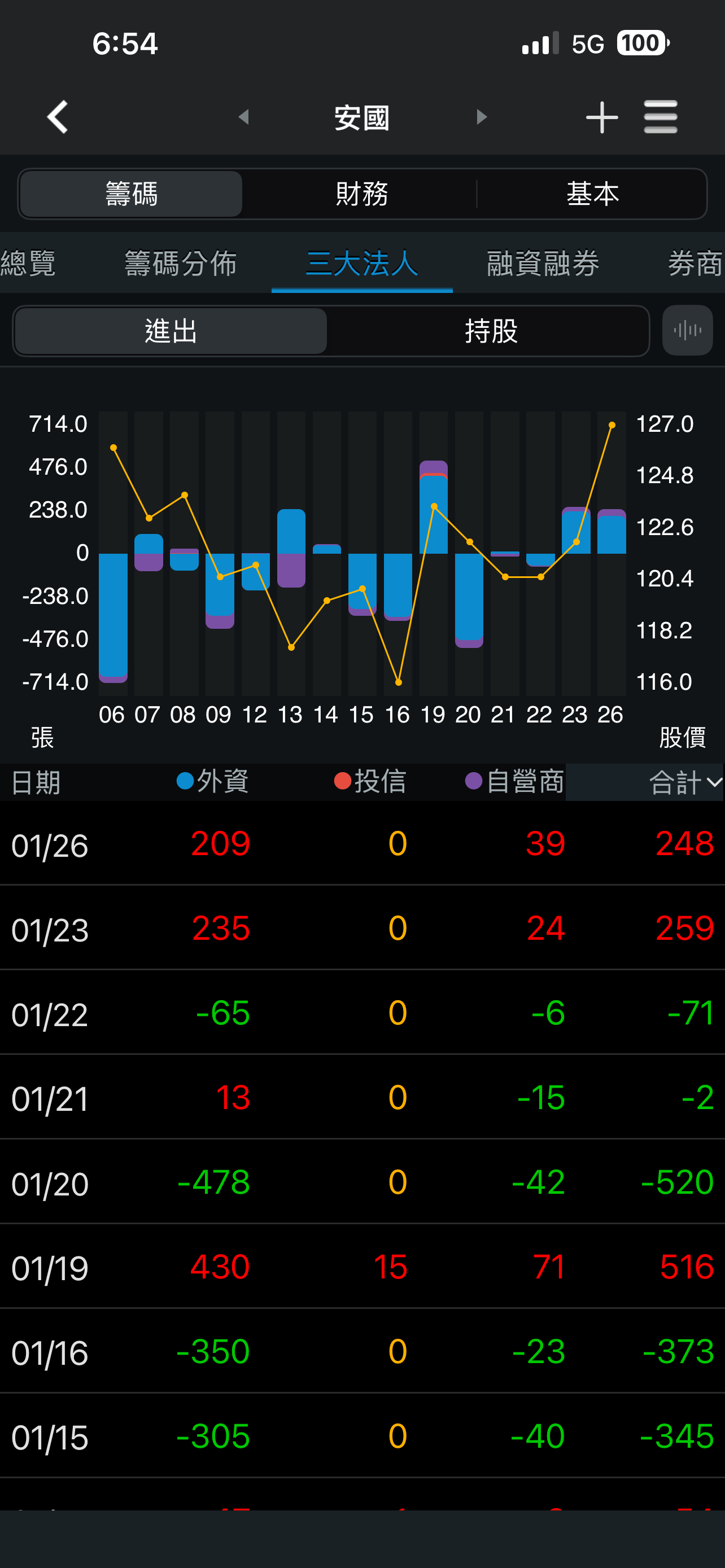
Task: Expand the 合計 column dropdown
Action: pos(685,782)
